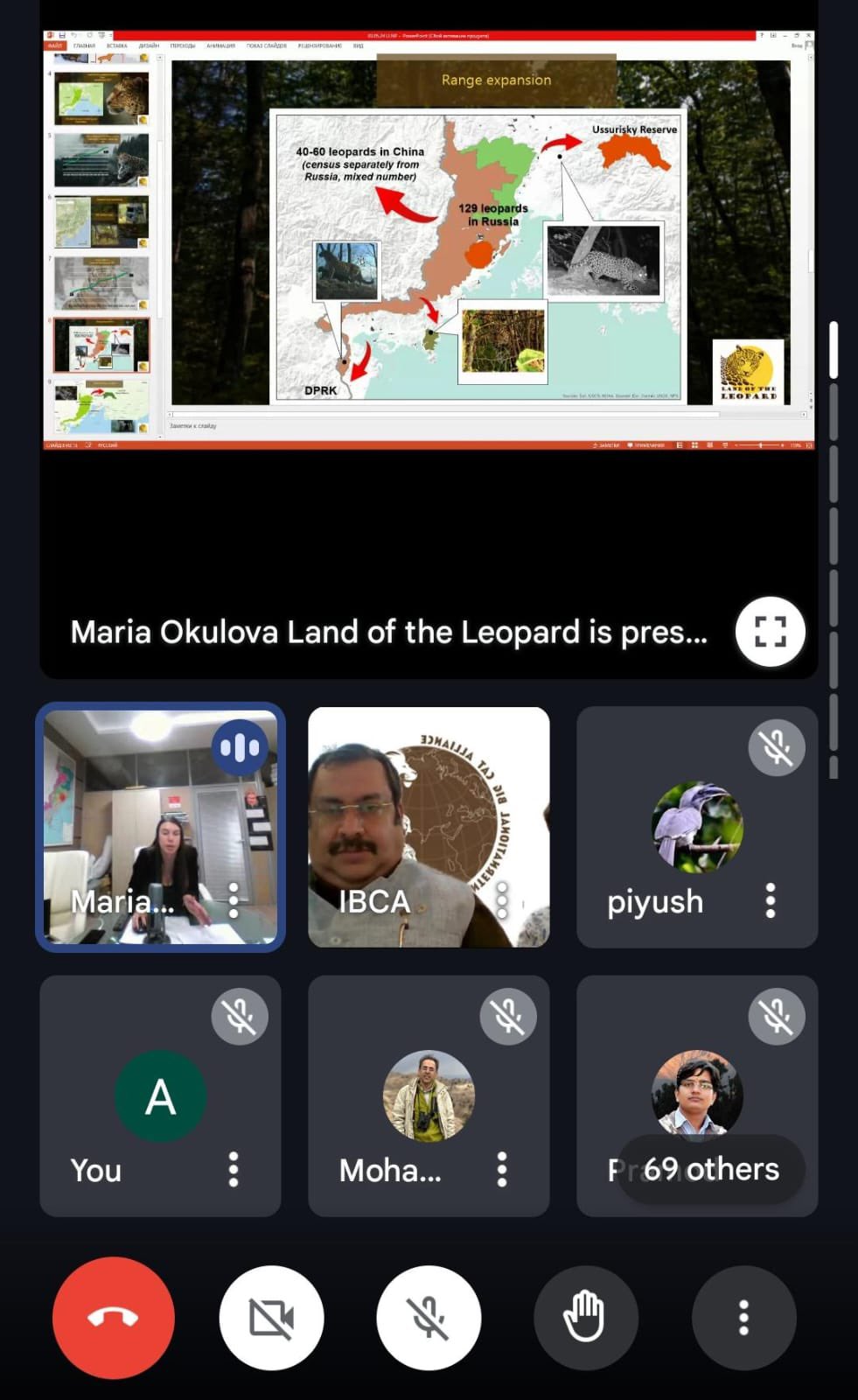Open options for Maria's tile
Viewport: 858px width, 1400px height.
pos(234,900)
